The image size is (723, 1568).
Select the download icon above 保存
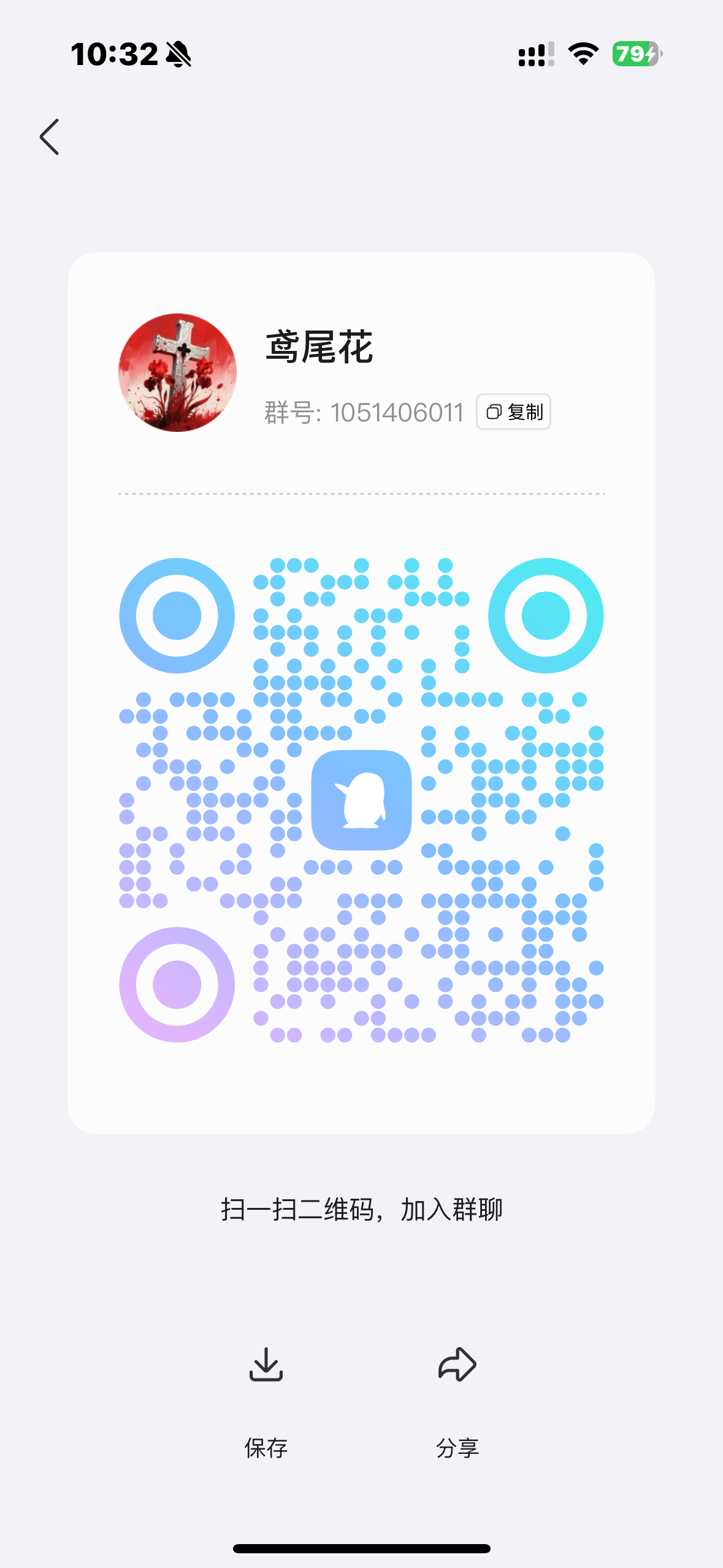(x=267, y=1365)
